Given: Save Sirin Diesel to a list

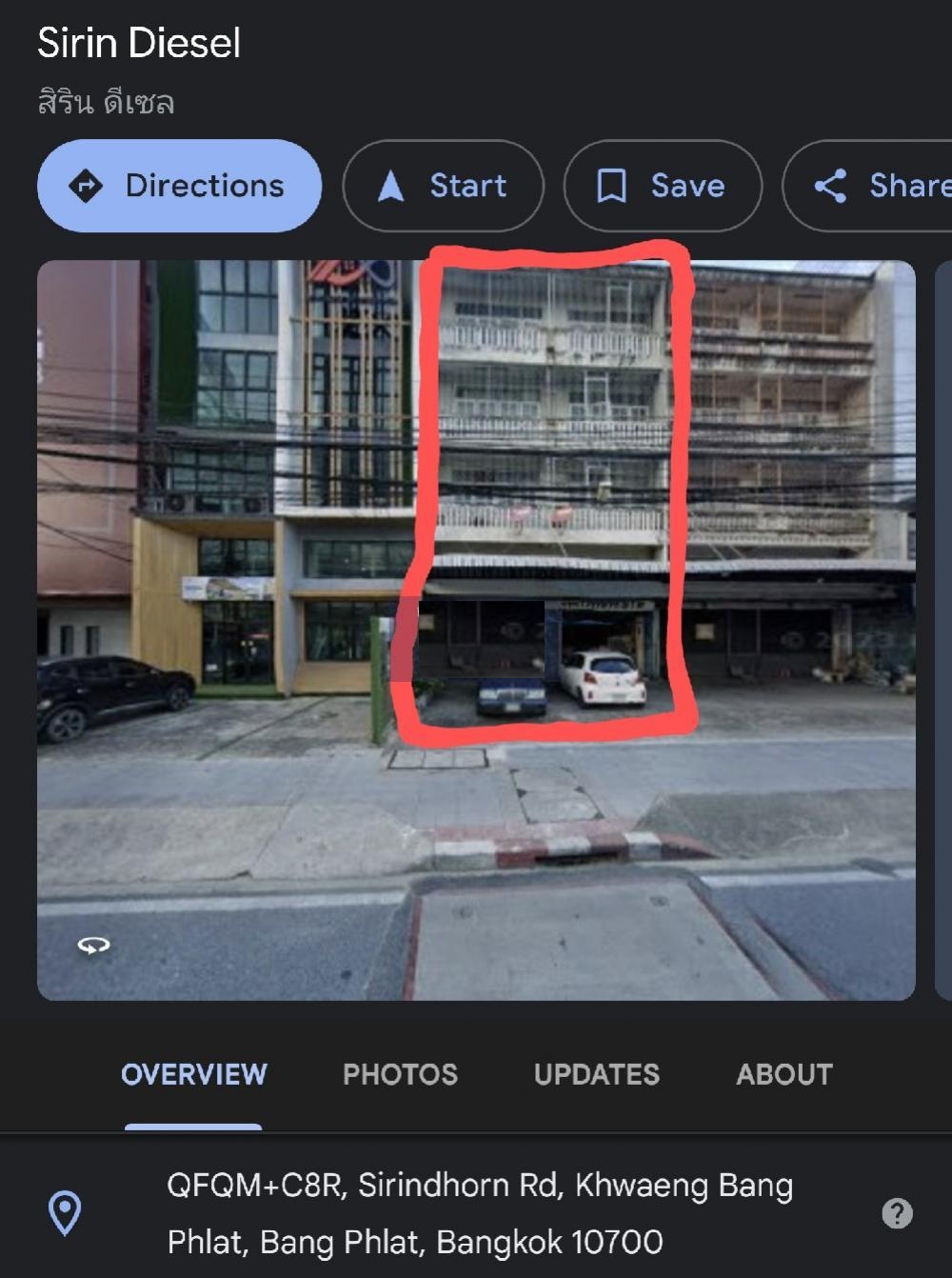Looking at the screenshot, I should [663, 186].
